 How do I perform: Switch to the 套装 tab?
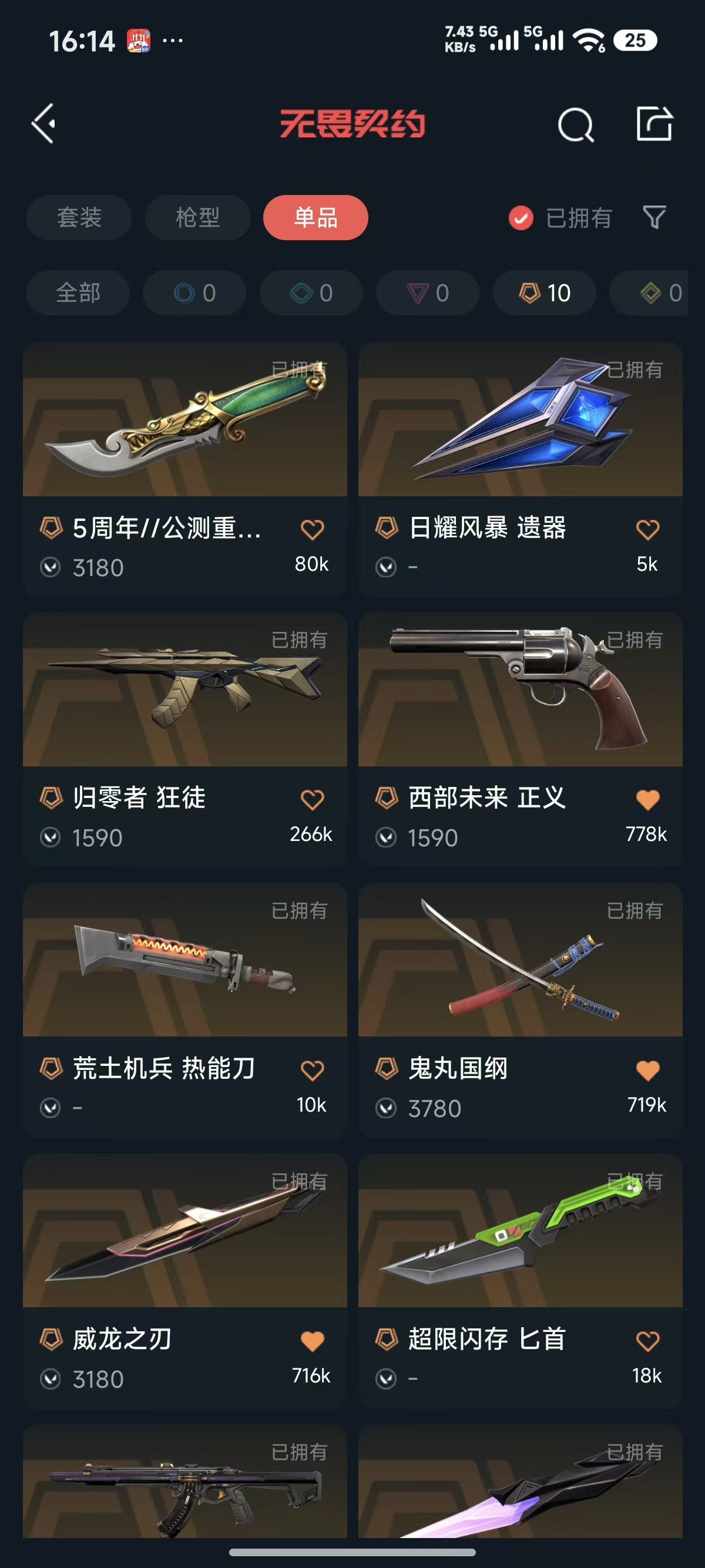(79, 217)
